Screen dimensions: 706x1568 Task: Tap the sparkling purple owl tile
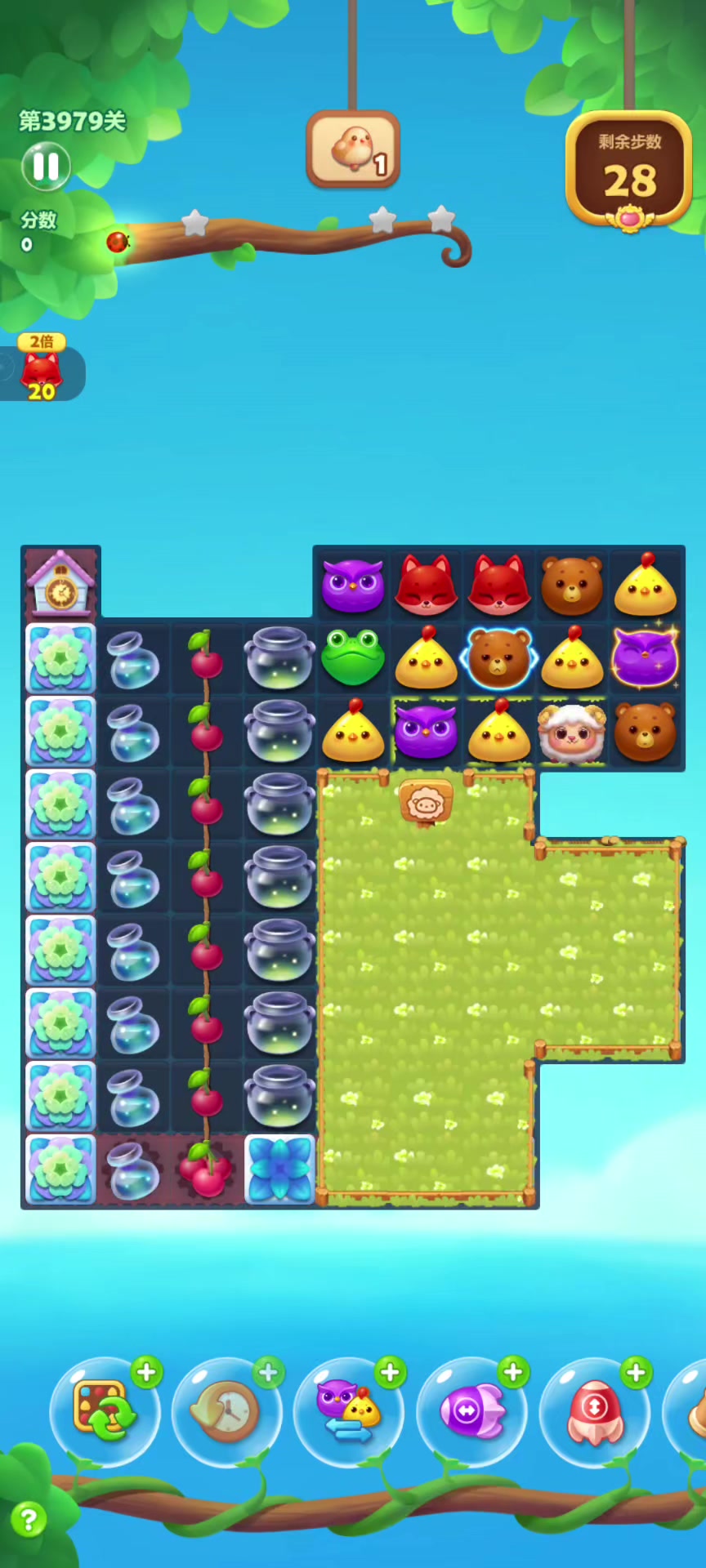[x=645, y=658]
